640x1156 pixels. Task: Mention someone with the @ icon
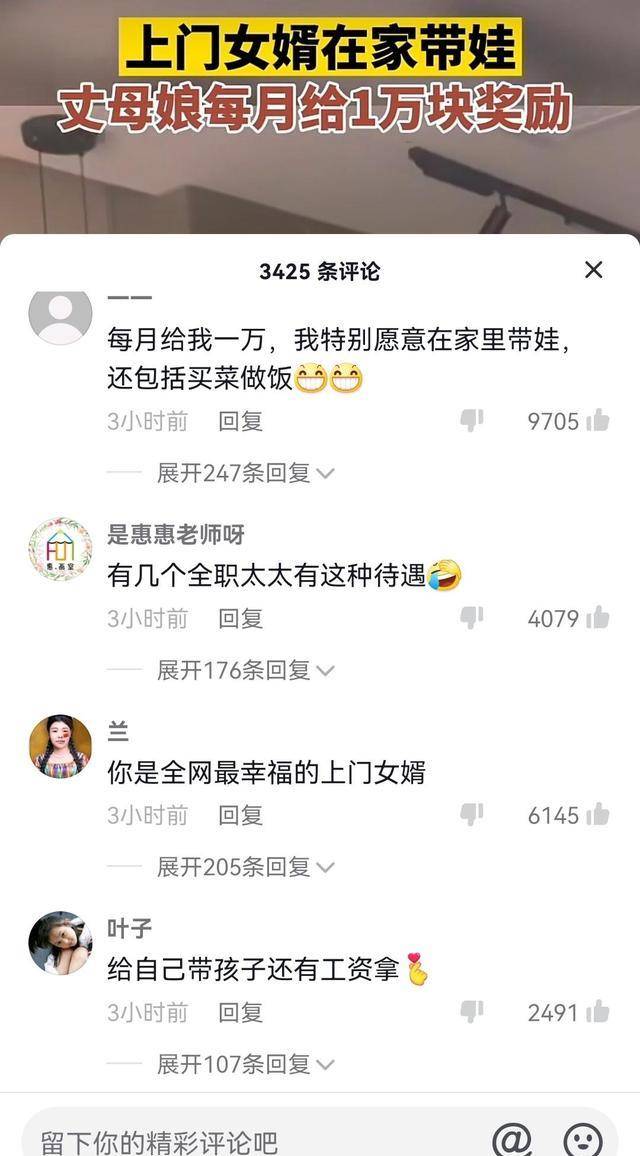(x=511, y=1139)
